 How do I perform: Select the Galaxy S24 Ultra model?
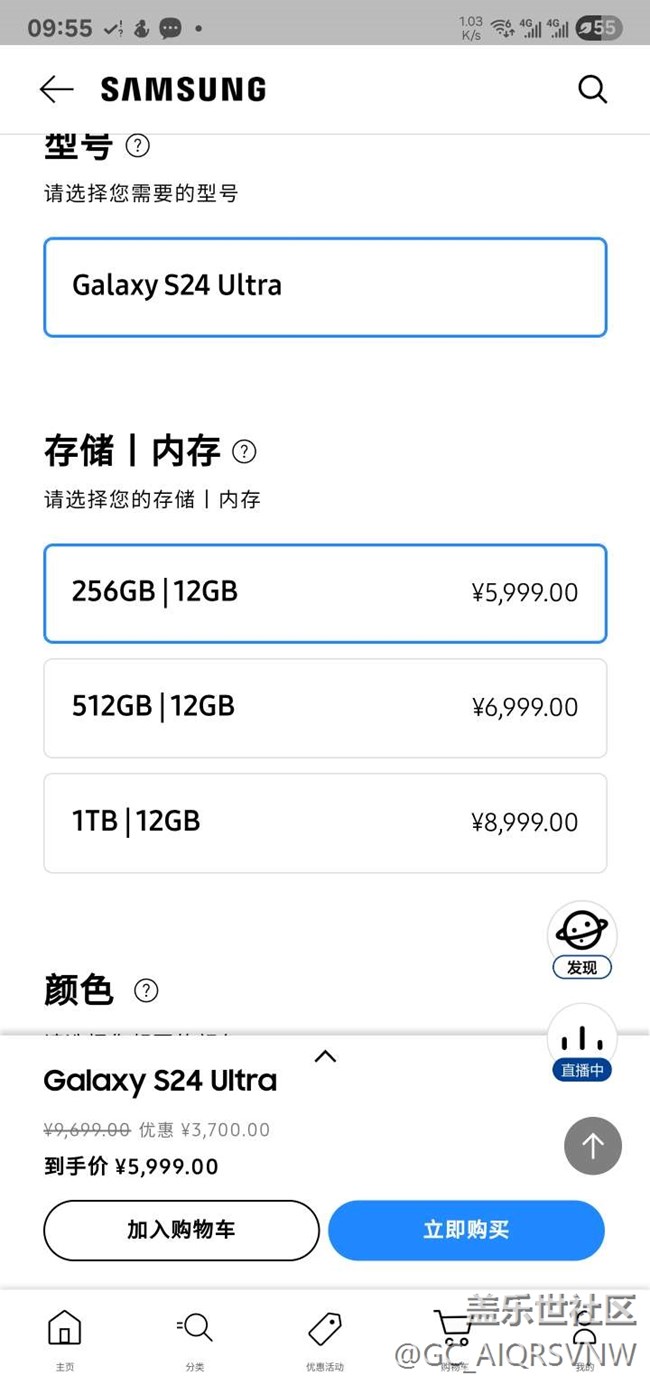tap(325, 286)
